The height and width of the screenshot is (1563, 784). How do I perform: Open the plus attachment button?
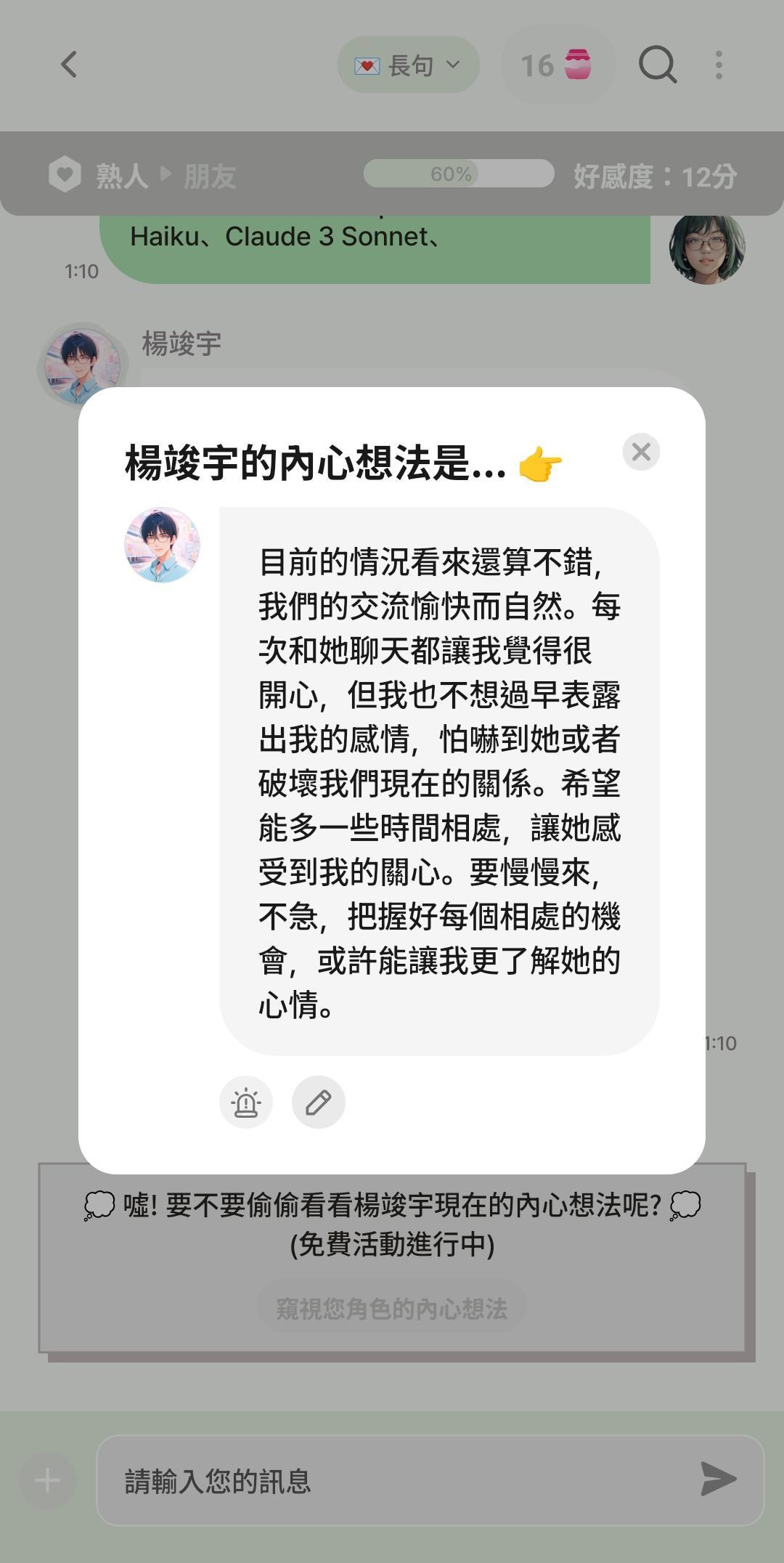48,1480
